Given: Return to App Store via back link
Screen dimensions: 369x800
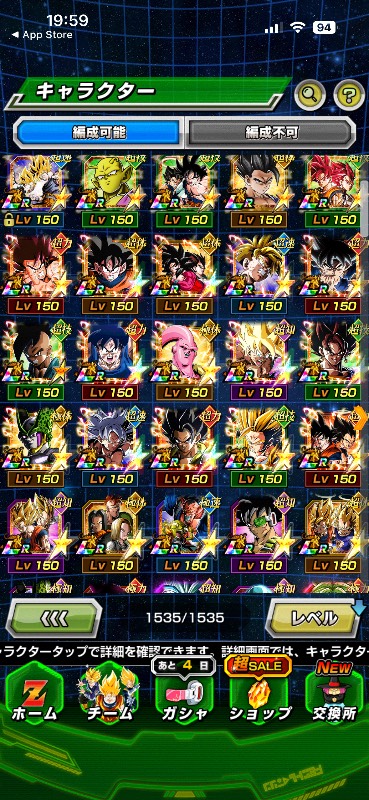Looking at the screenshot, I should pos(42,35).
